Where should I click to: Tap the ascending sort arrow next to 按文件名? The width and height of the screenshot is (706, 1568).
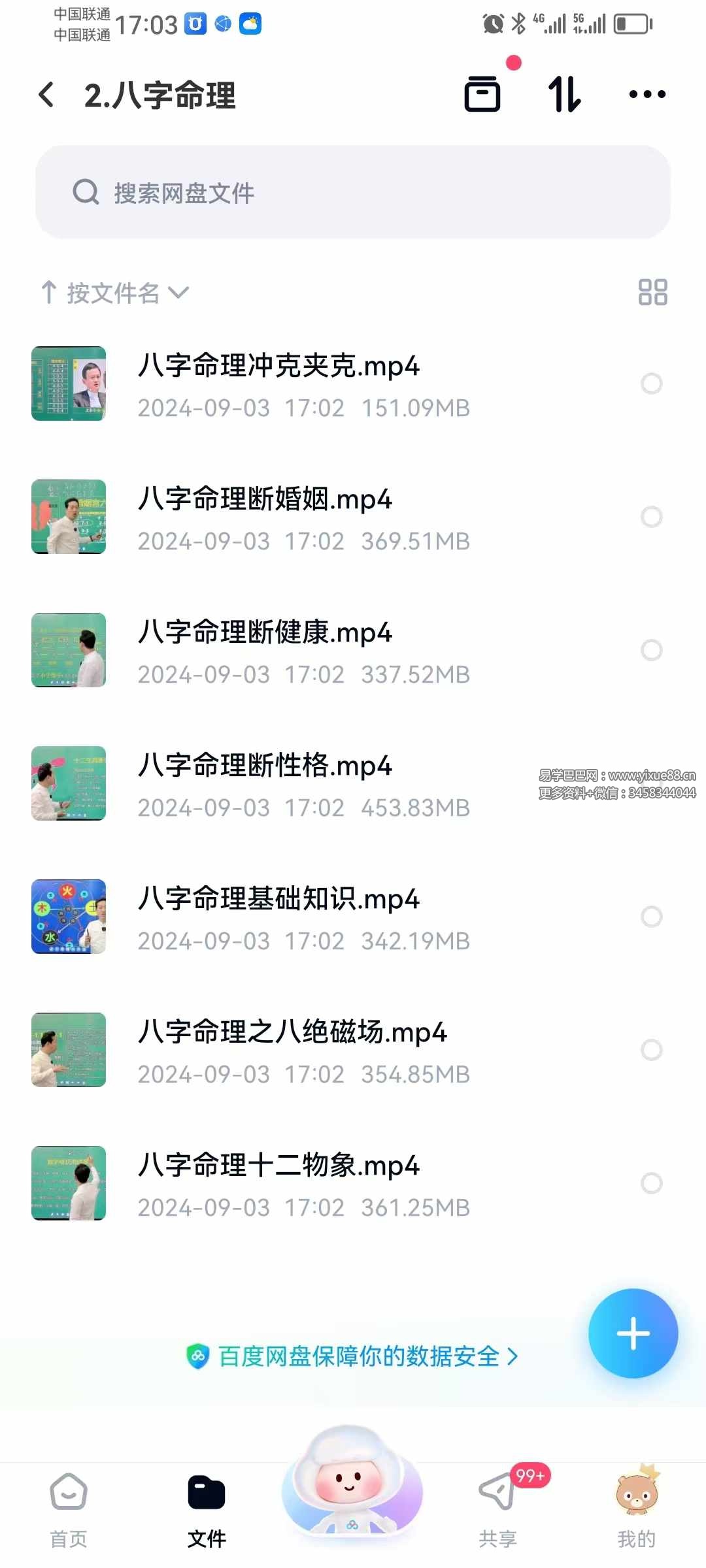tap(50, 292)
